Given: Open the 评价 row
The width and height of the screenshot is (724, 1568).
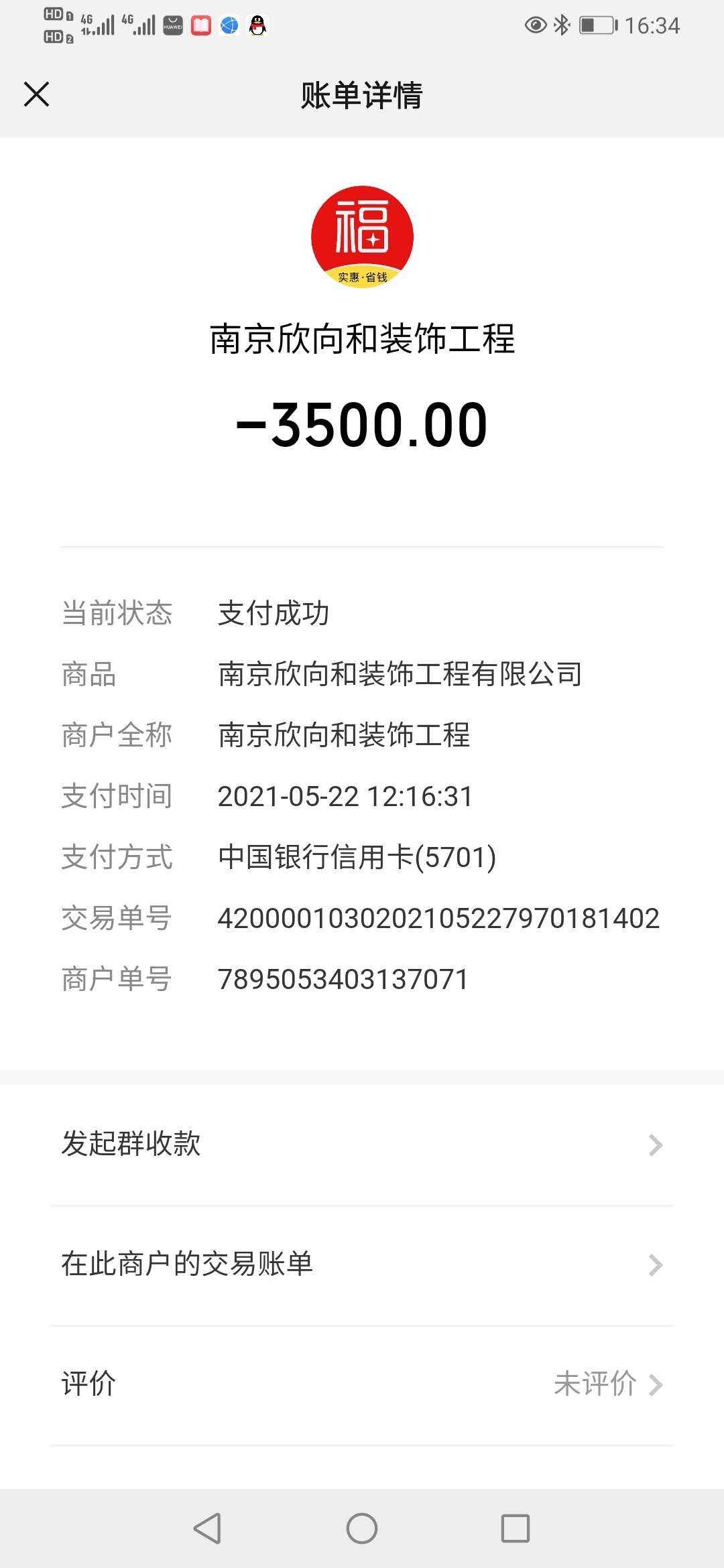Looking at the screenshot, I should pos(362,1384).
